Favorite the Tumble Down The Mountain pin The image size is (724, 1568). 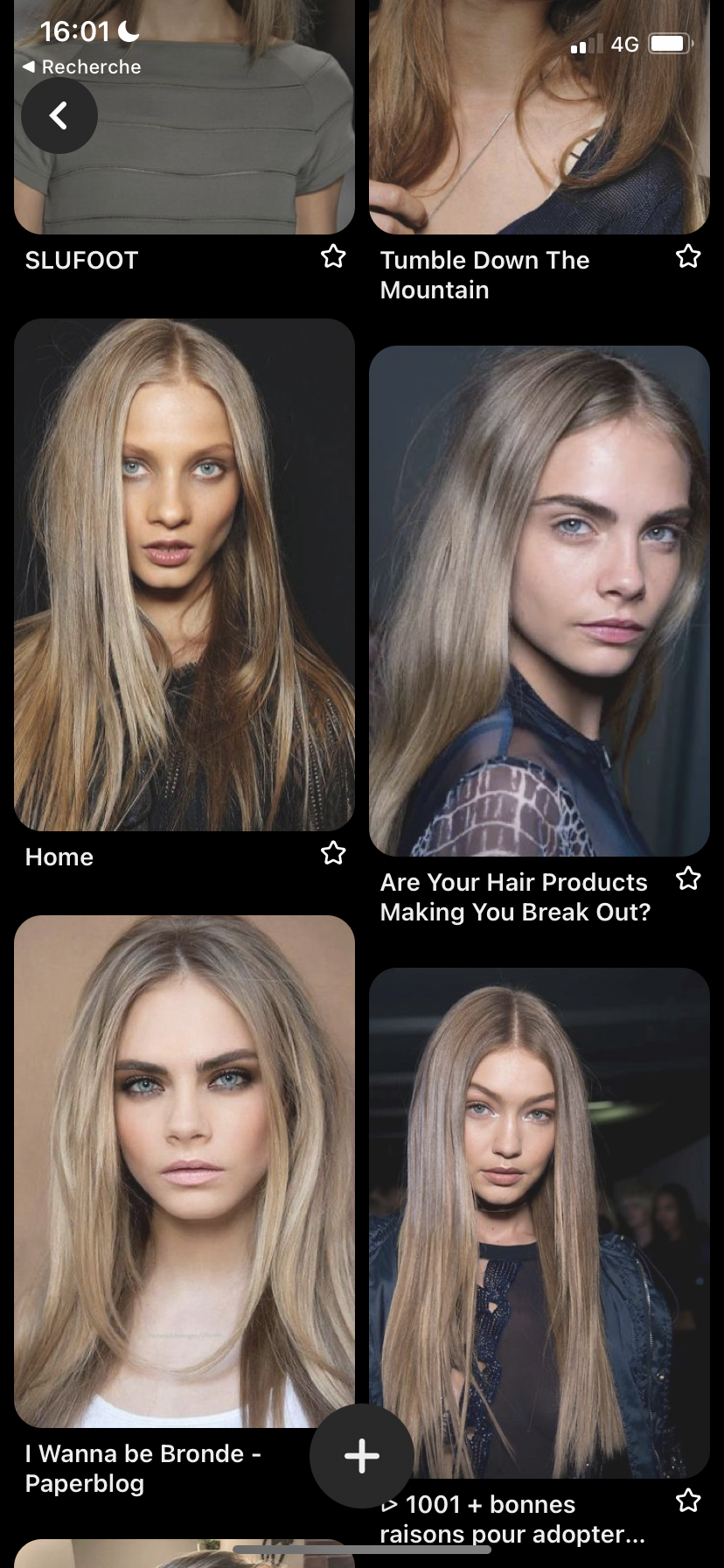(x=688, y=256)
